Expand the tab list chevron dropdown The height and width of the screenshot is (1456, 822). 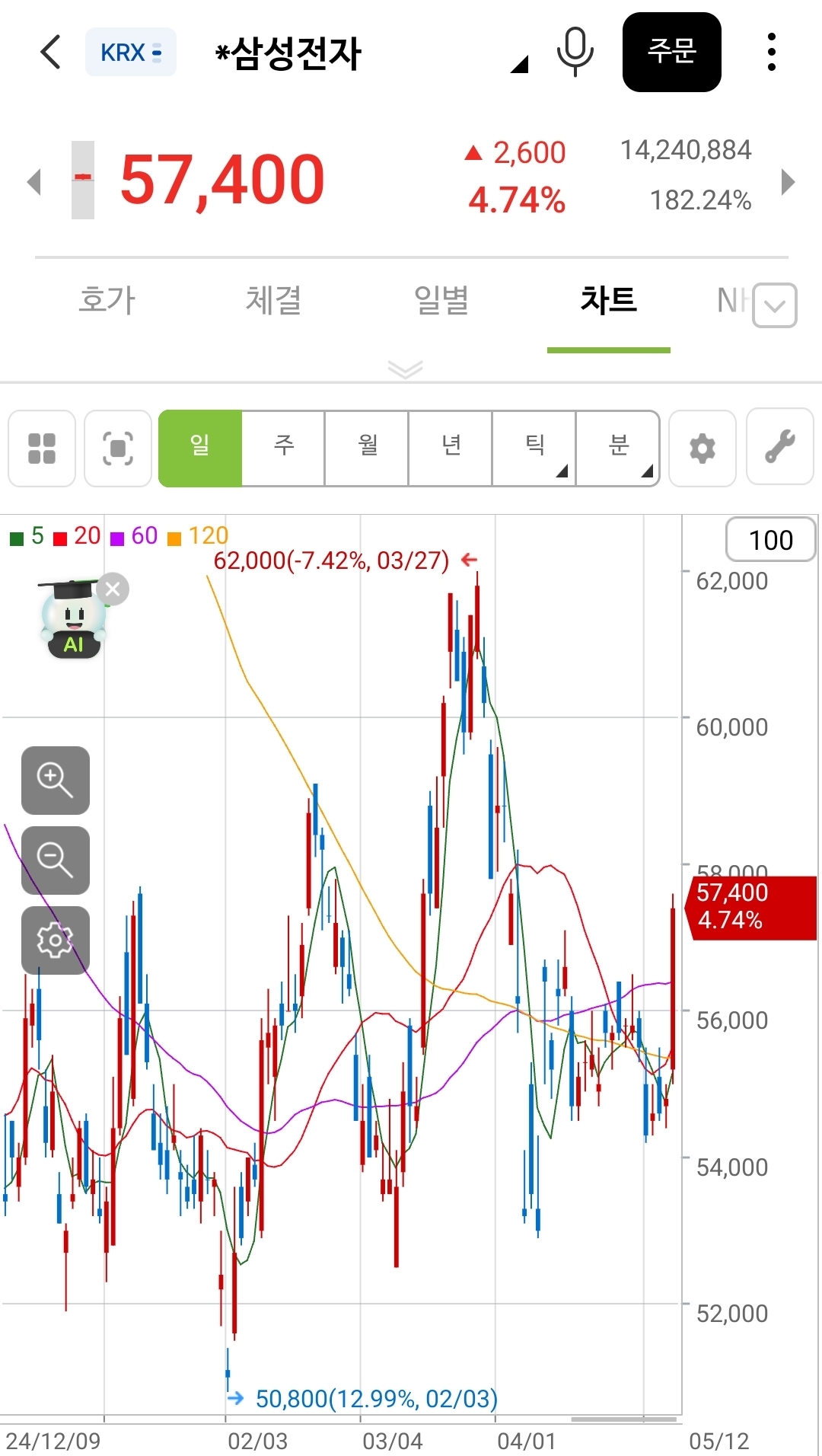pos(775,305)
